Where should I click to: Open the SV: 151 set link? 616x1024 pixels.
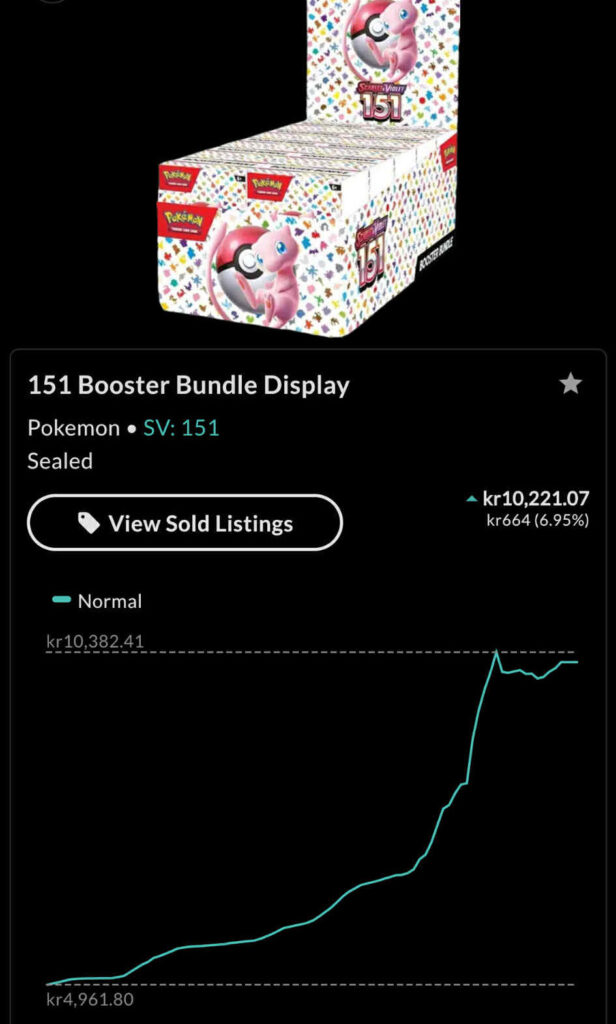tap(181, 428)
